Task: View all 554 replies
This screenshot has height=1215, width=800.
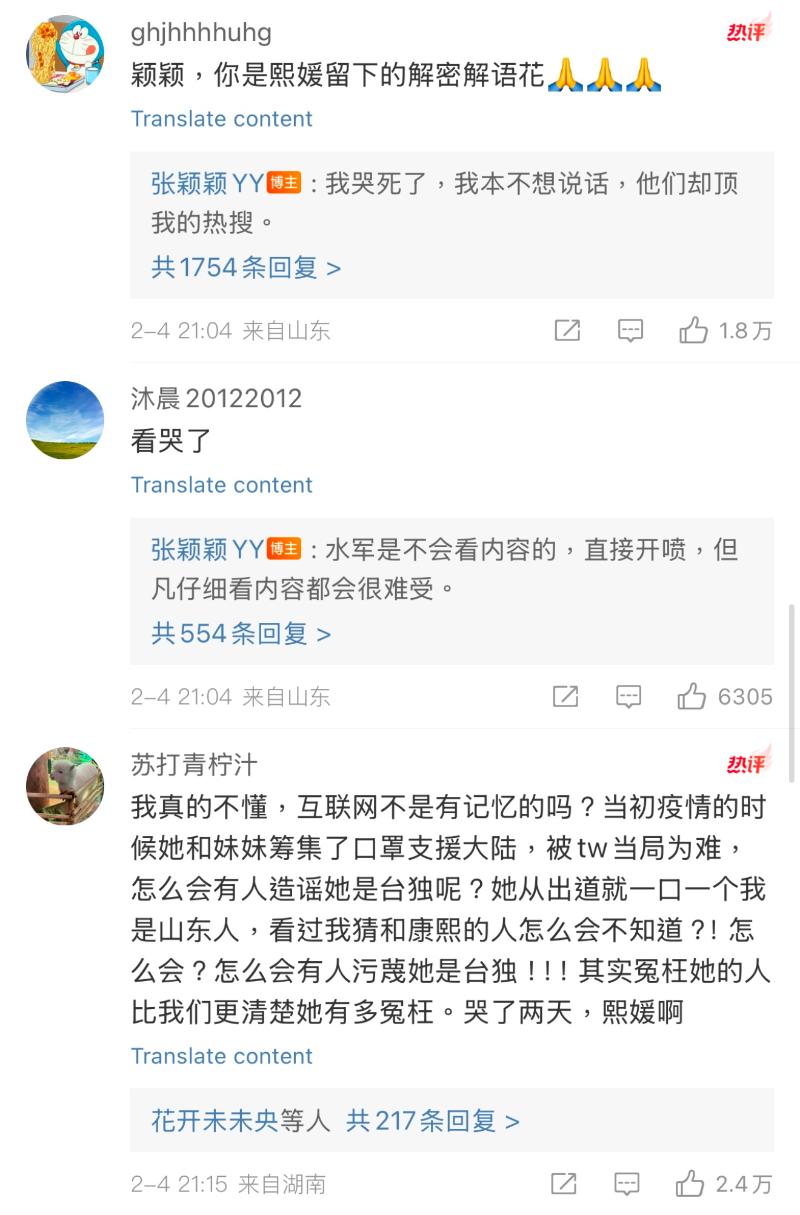Action: click(x=241, y=634)
